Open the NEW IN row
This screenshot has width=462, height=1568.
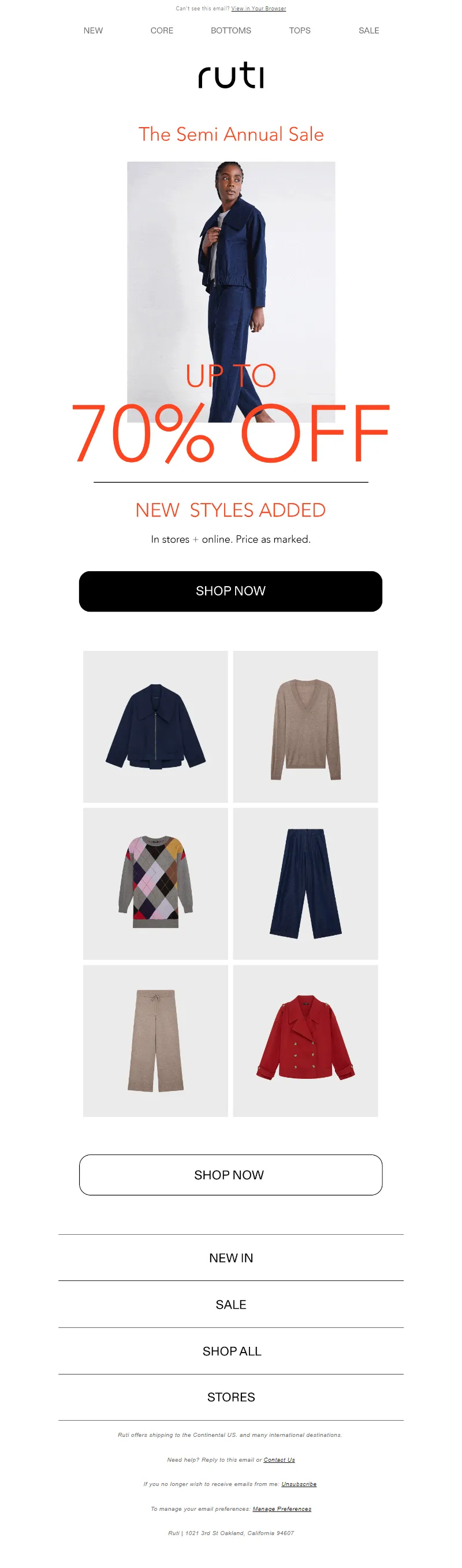[230, 1257]
